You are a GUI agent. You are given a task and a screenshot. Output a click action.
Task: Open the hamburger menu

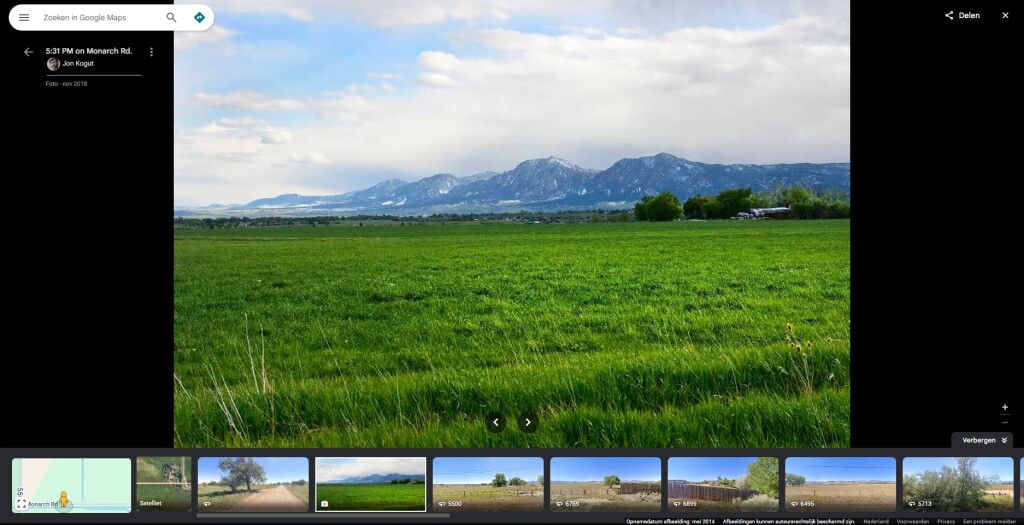click(24, 17)
